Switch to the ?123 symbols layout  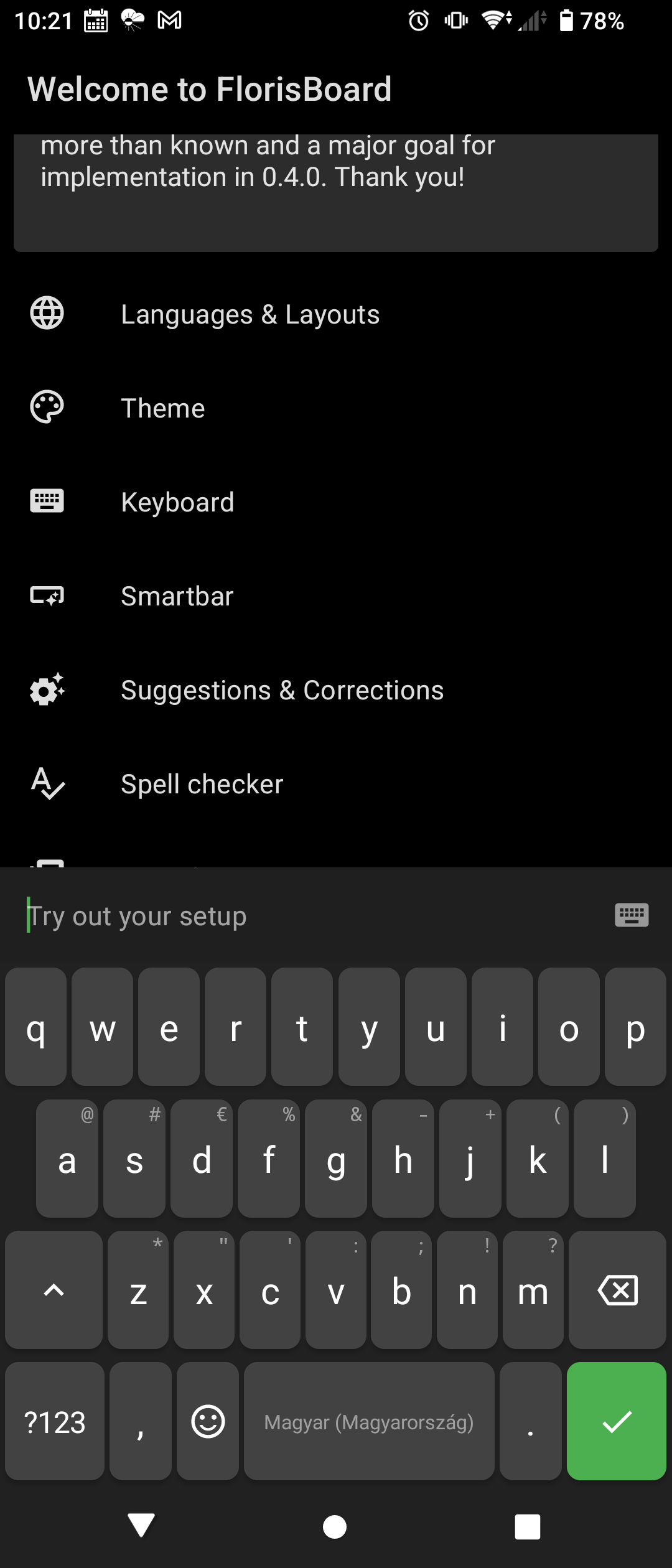click(54, 1422)
